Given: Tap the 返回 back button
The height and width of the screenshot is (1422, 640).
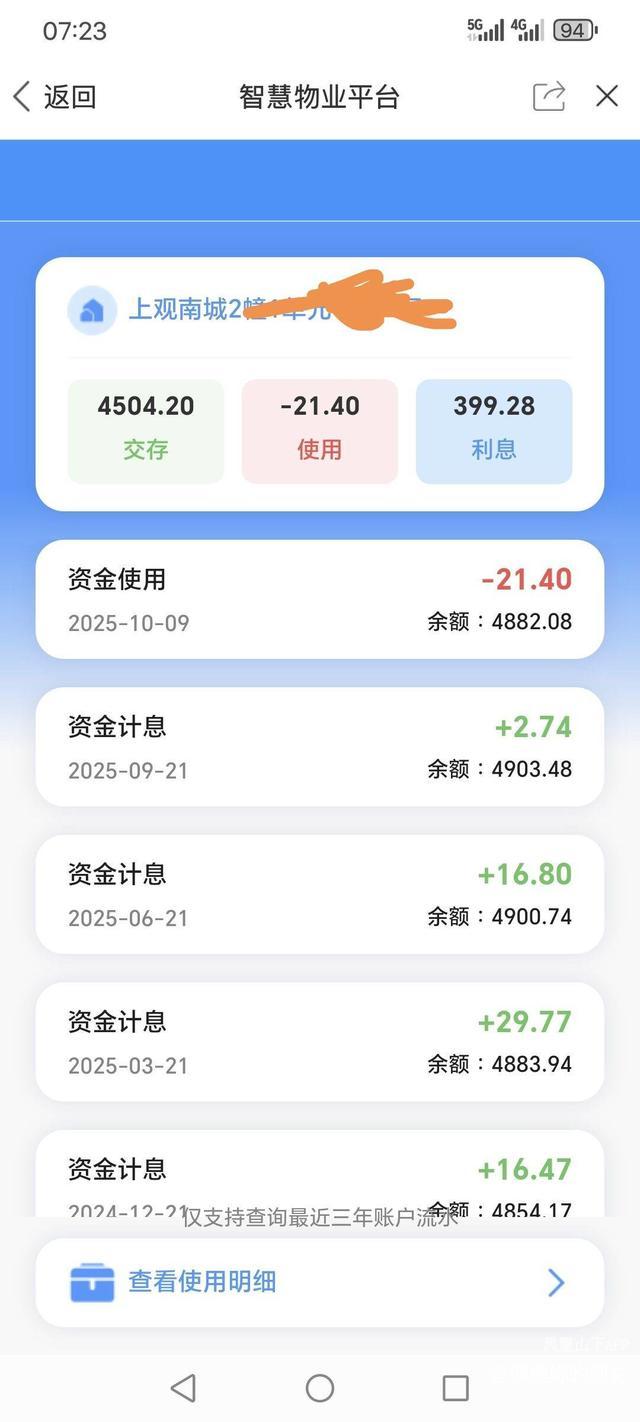Looking at the screenshot, I should pyautogui.click(x=55, y=97).
